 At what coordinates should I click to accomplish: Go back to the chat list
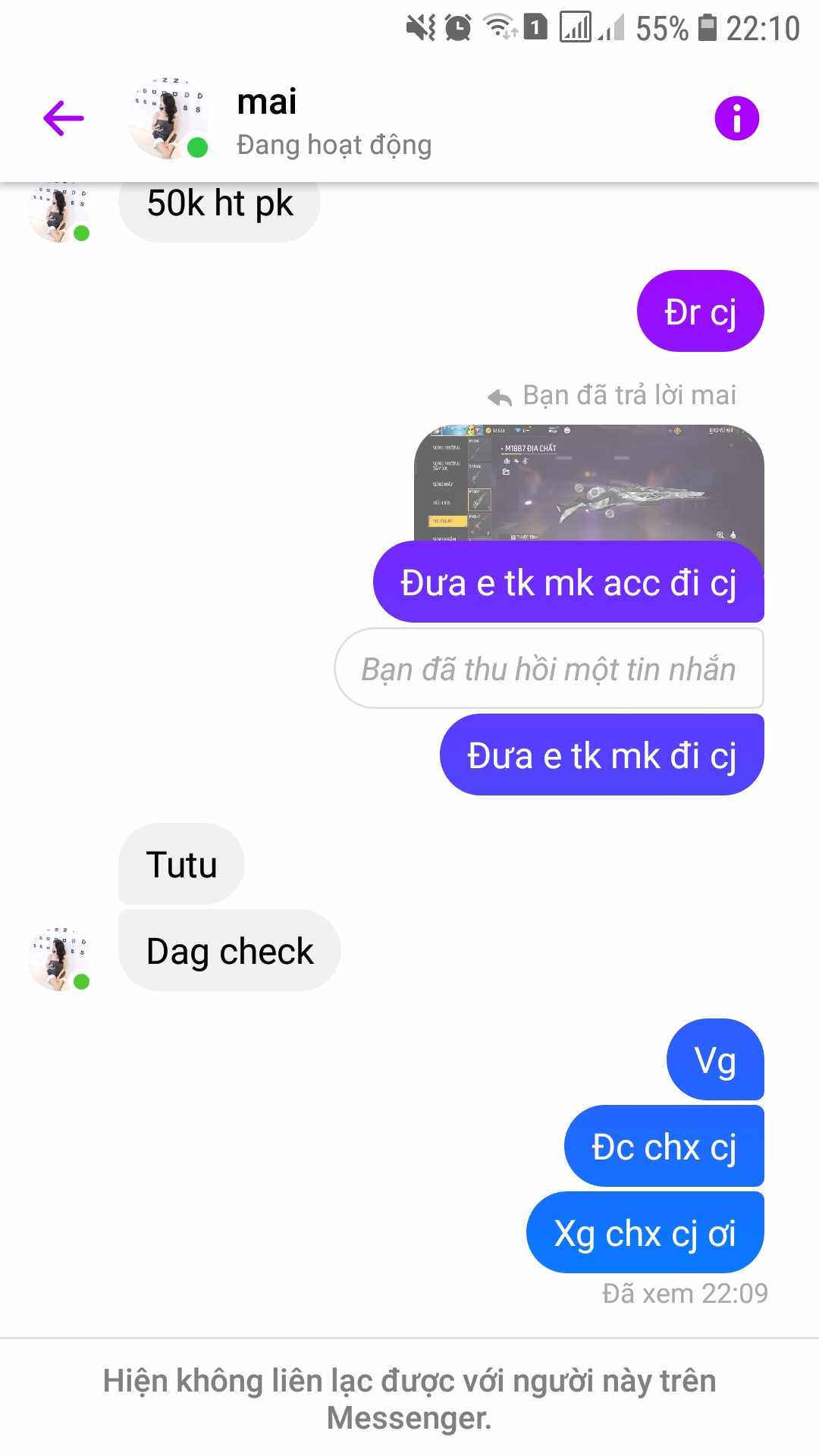tap(63, 119)
